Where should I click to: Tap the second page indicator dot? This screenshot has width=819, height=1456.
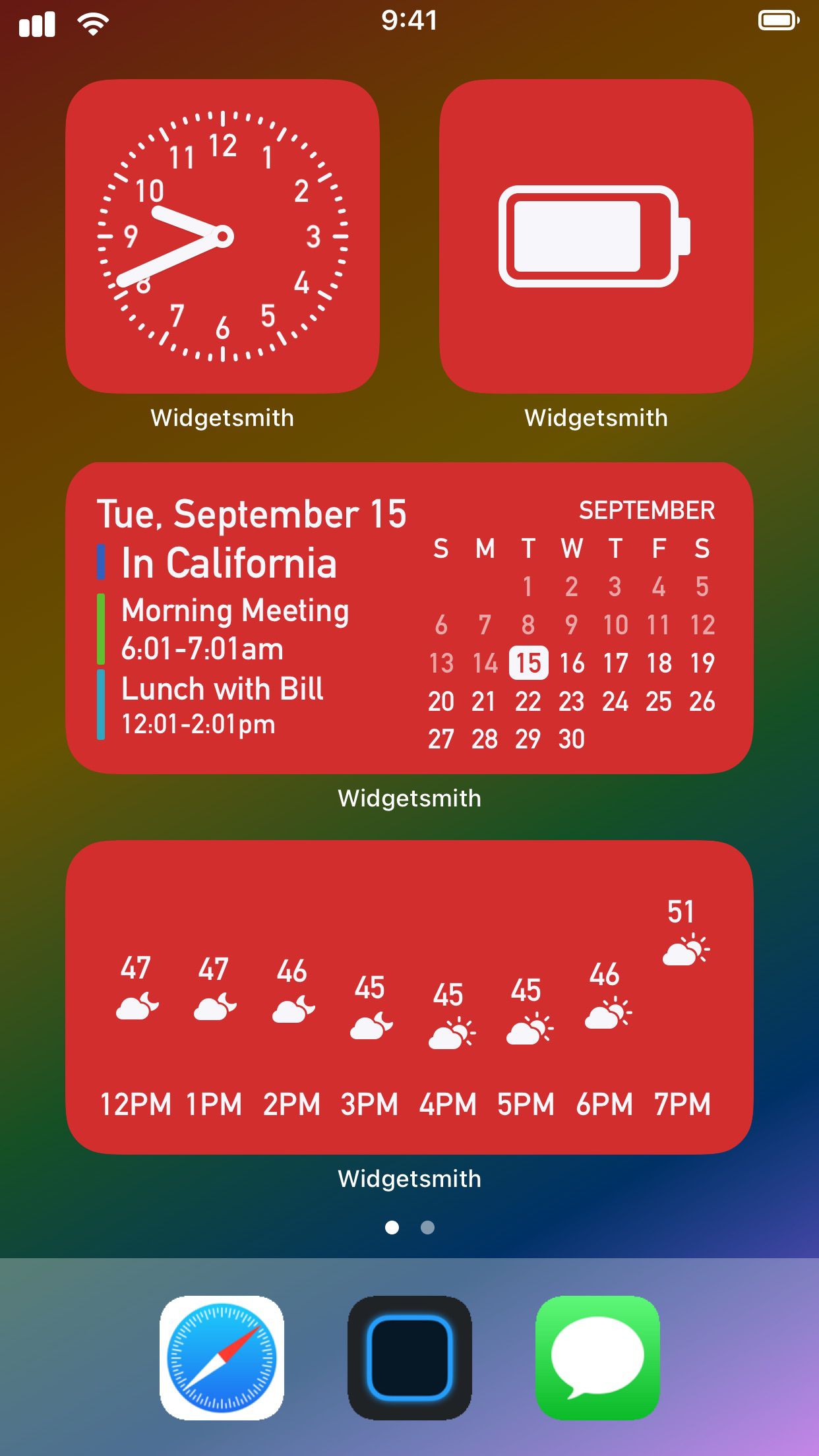[x=427, y=1228]
